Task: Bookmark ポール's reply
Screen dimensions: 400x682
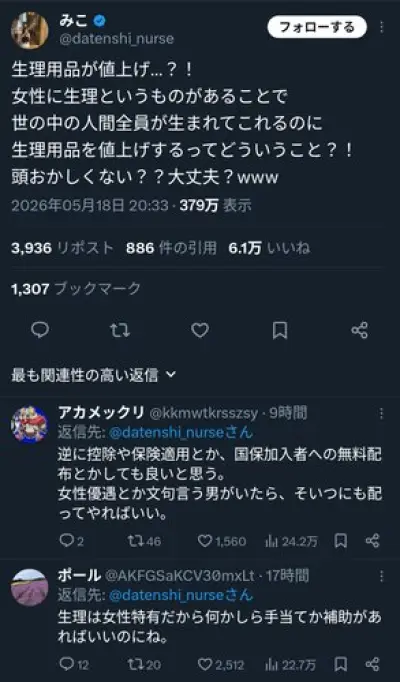Action: point(340,664)
